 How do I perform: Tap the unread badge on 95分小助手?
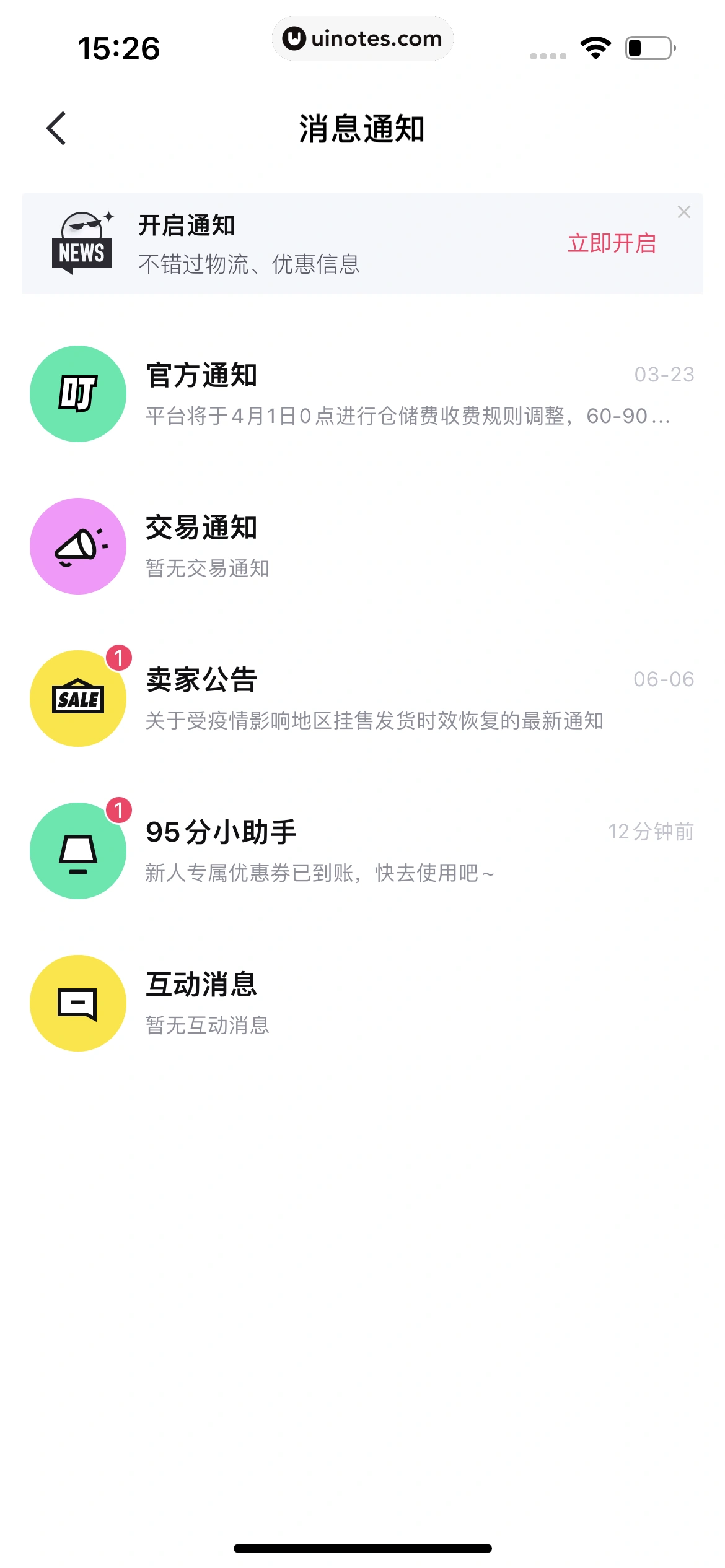(x=119, y=809)
